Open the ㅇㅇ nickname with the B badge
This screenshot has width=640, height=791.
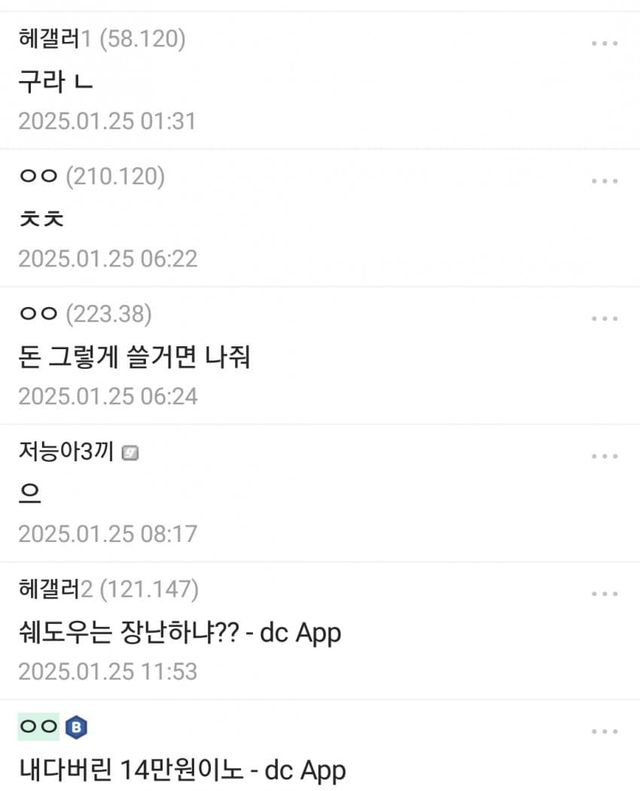pyautogui.click(x=40, y=727)
